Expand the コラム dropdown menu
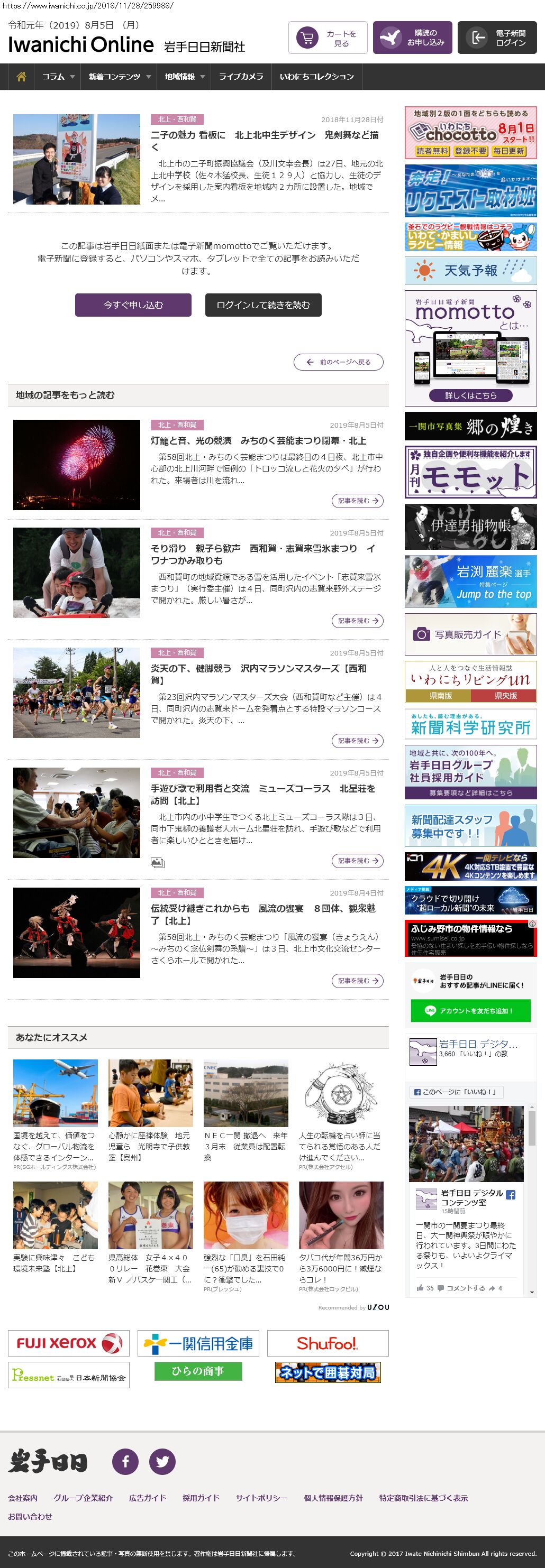 [x=58, y=77]
